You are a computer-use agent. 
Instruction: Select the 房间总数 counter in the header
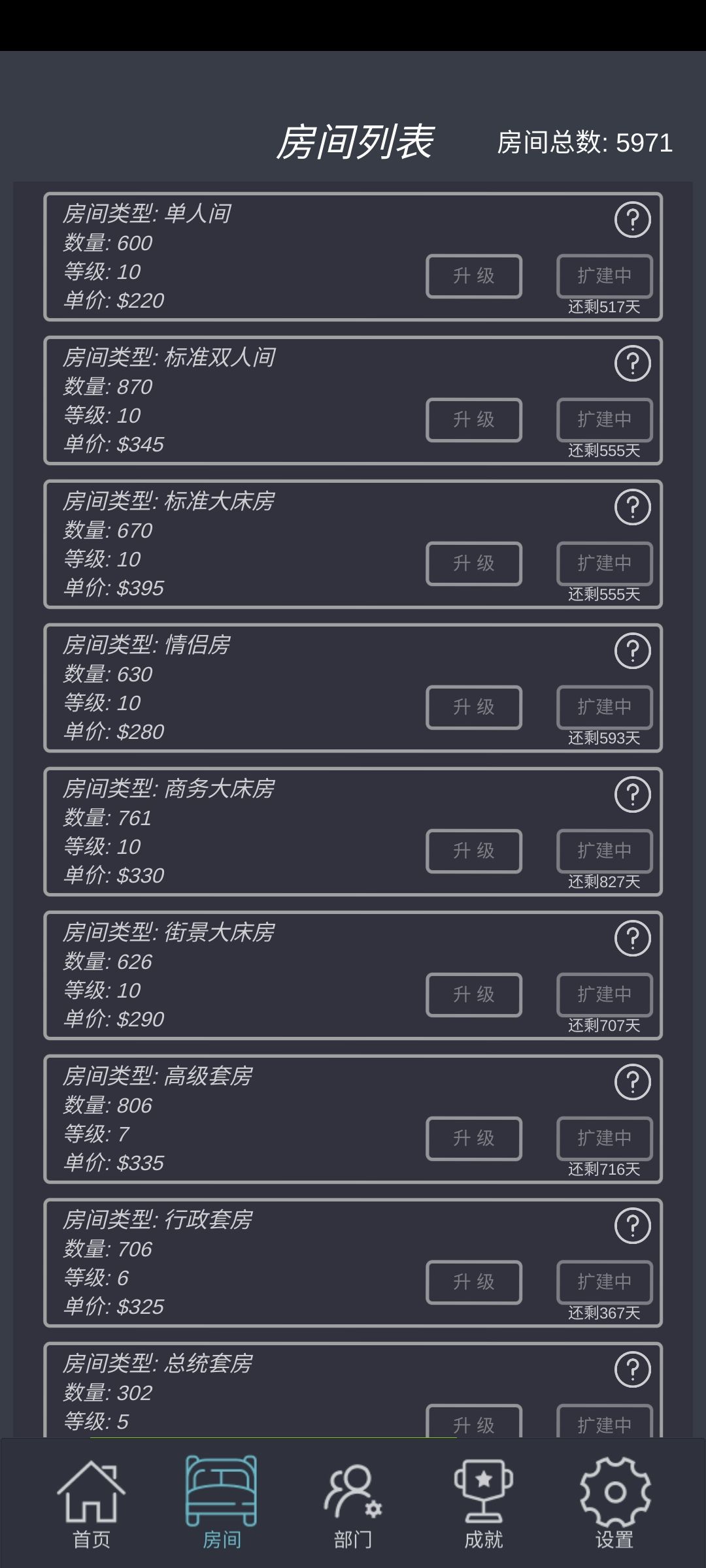point(585,142)
